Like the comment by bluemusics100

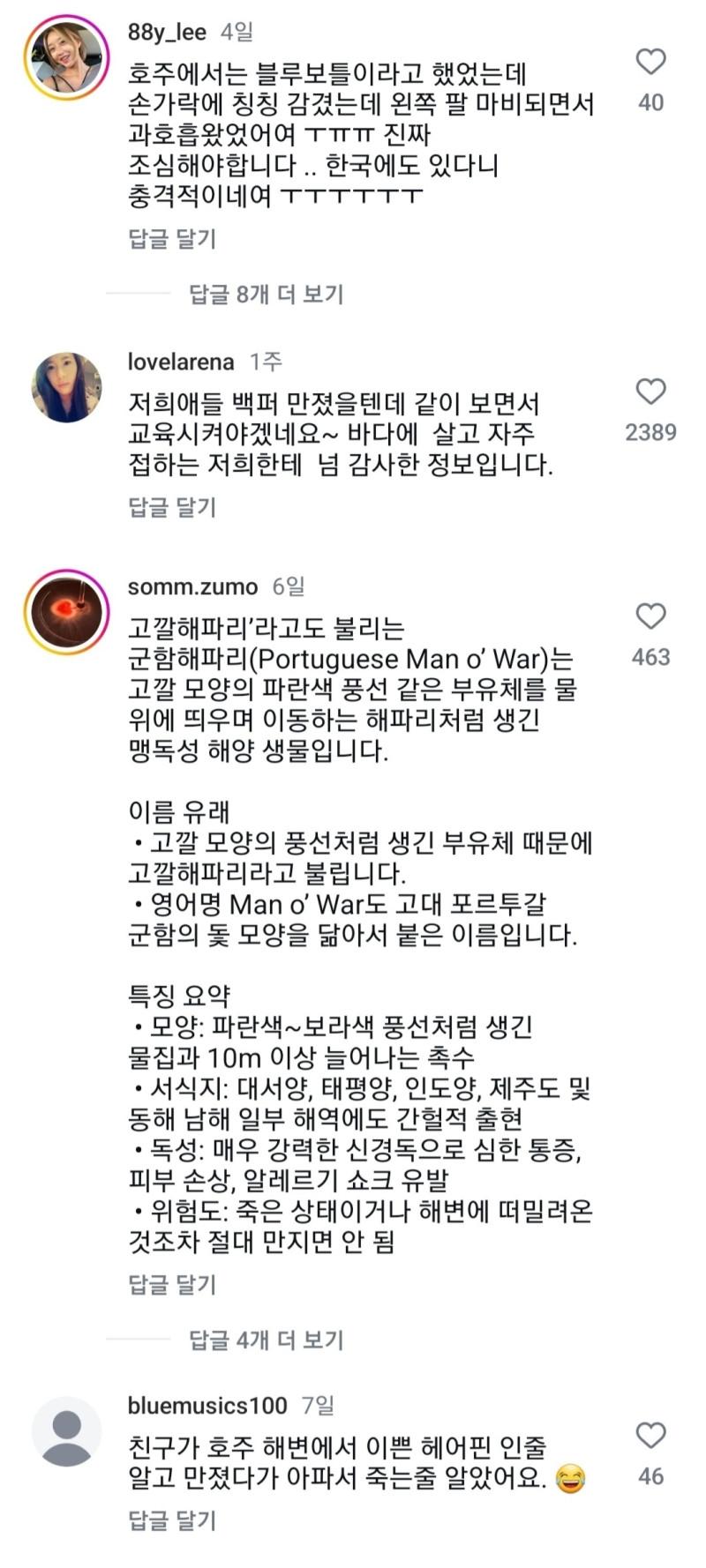(650, 1436)
